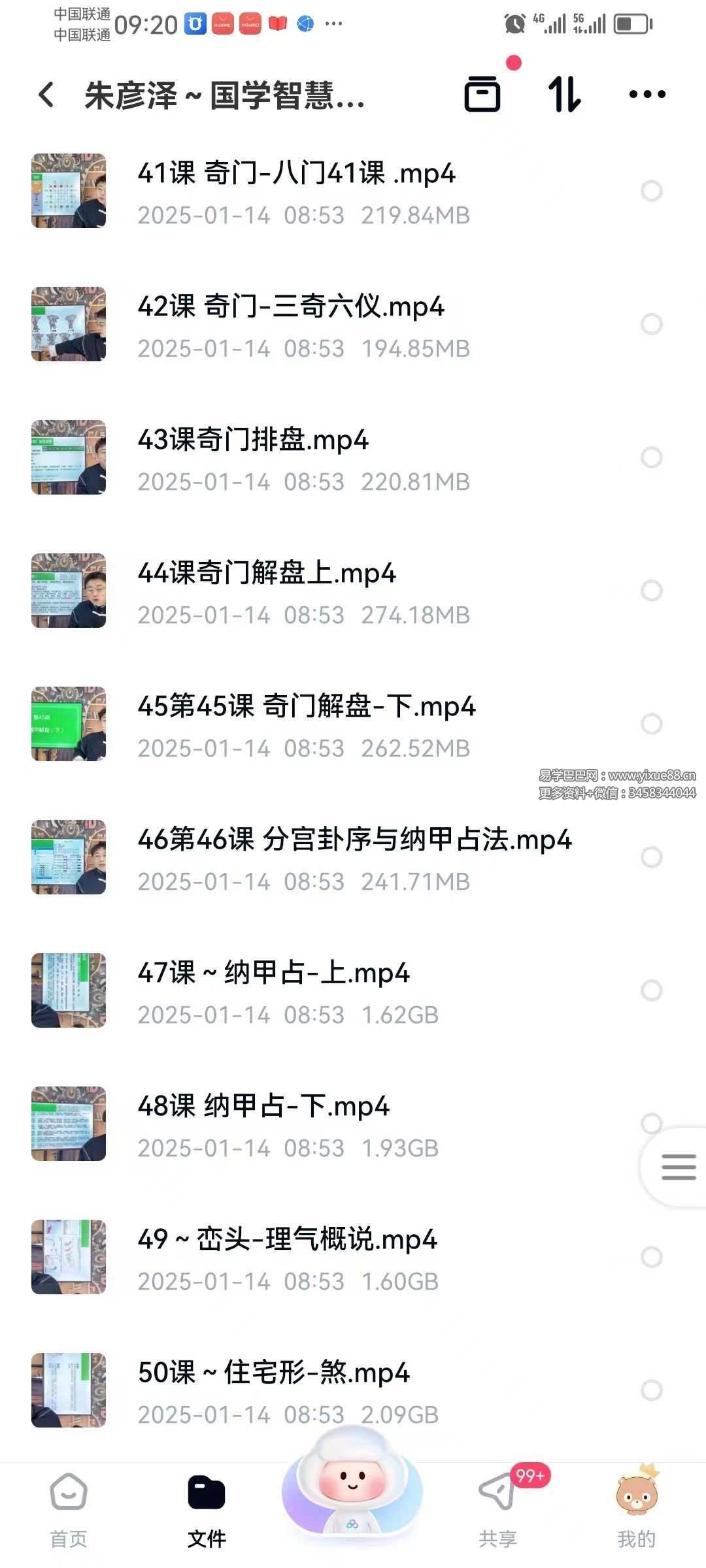The image size is (706, 1568).
Task: Switch to the 首页 tab
Action: click(69, 1511)
